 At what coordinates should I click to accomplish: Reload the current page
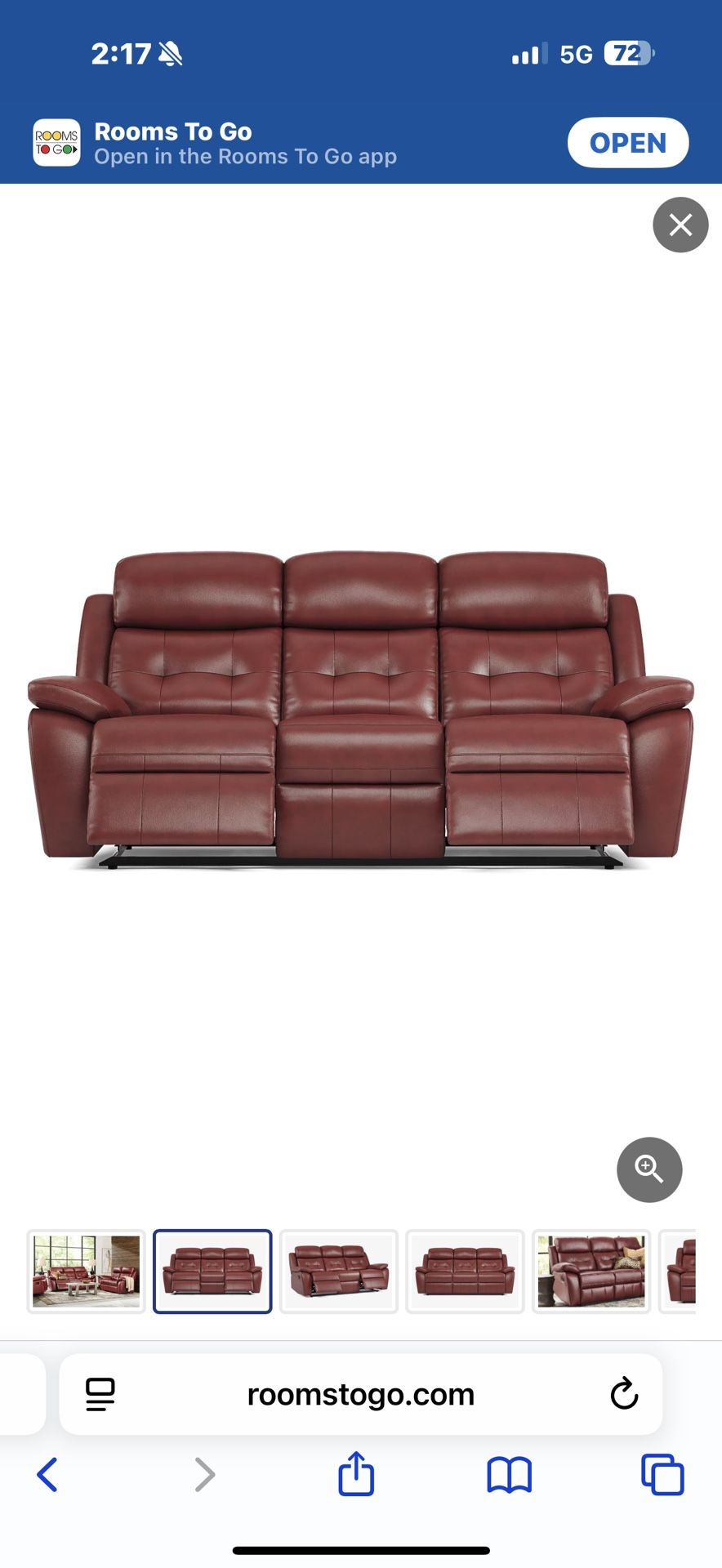coord(624,1394)
